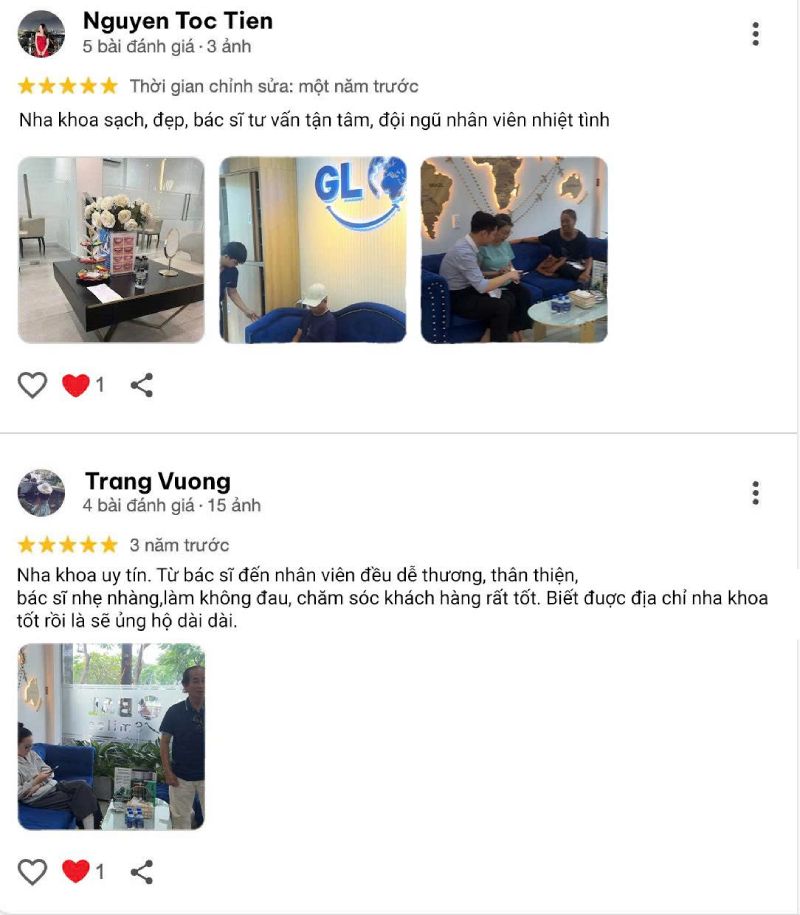Screen dimensions: 800x915
Task: View the photo with world map wall
Action: [x=514, y=250]
